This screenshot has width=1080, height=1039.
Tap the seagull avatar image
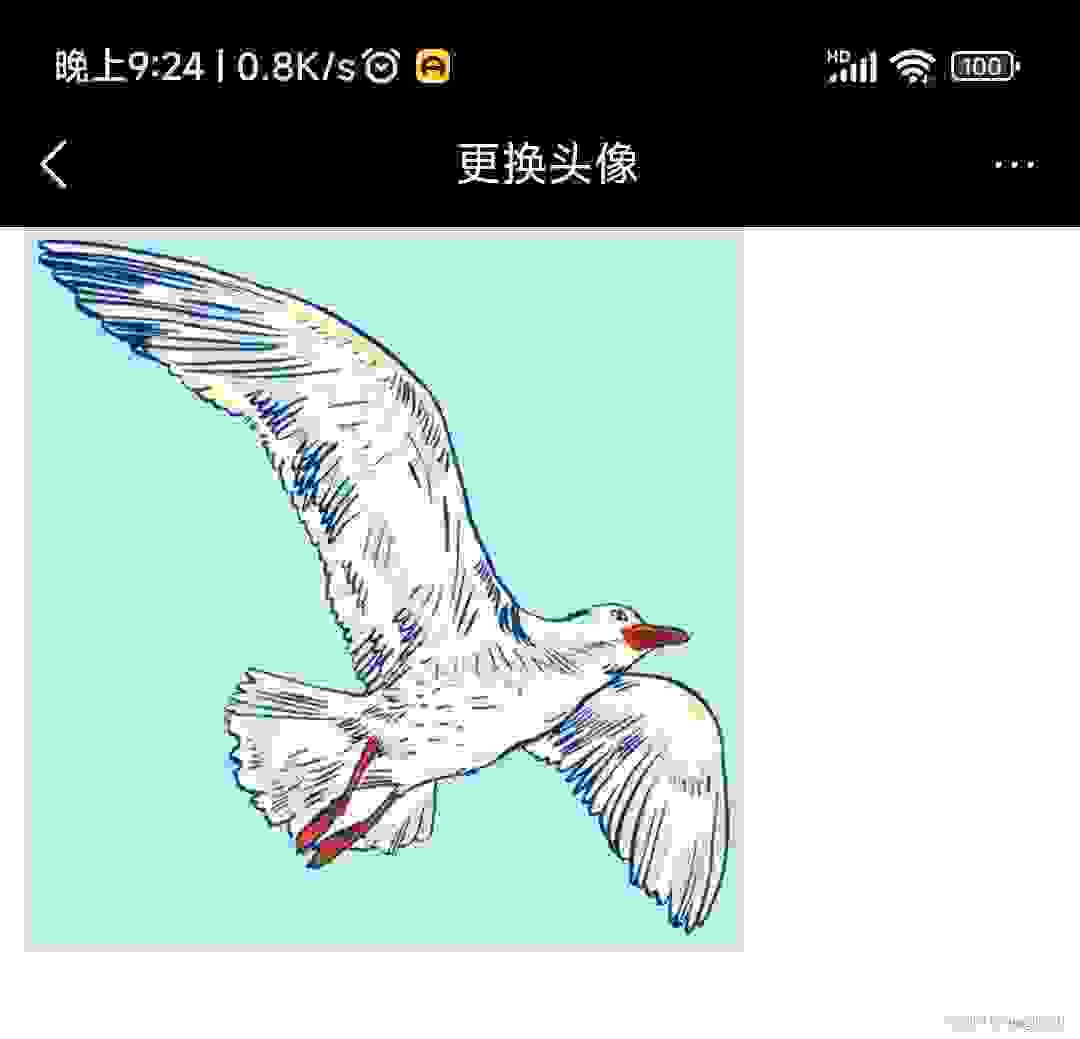pyautogui.click(x=384, y=590)
